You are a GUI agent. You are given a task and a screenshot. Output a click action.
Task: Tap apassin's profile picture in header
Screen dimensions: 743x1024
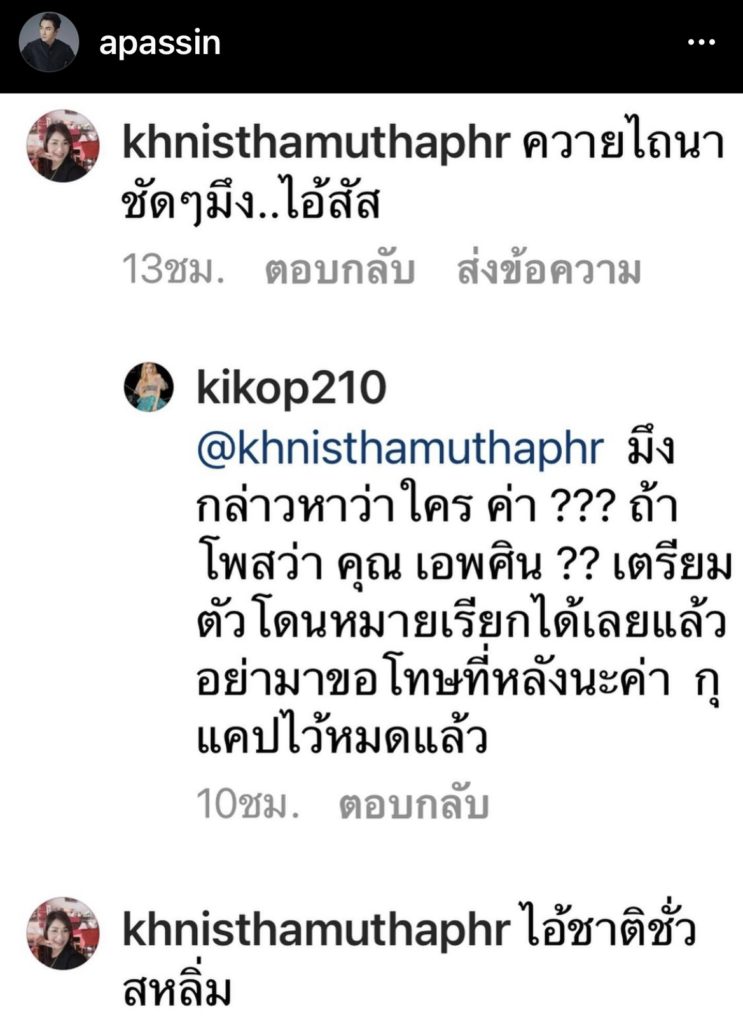pyautogui.click(x=48, y=42)
